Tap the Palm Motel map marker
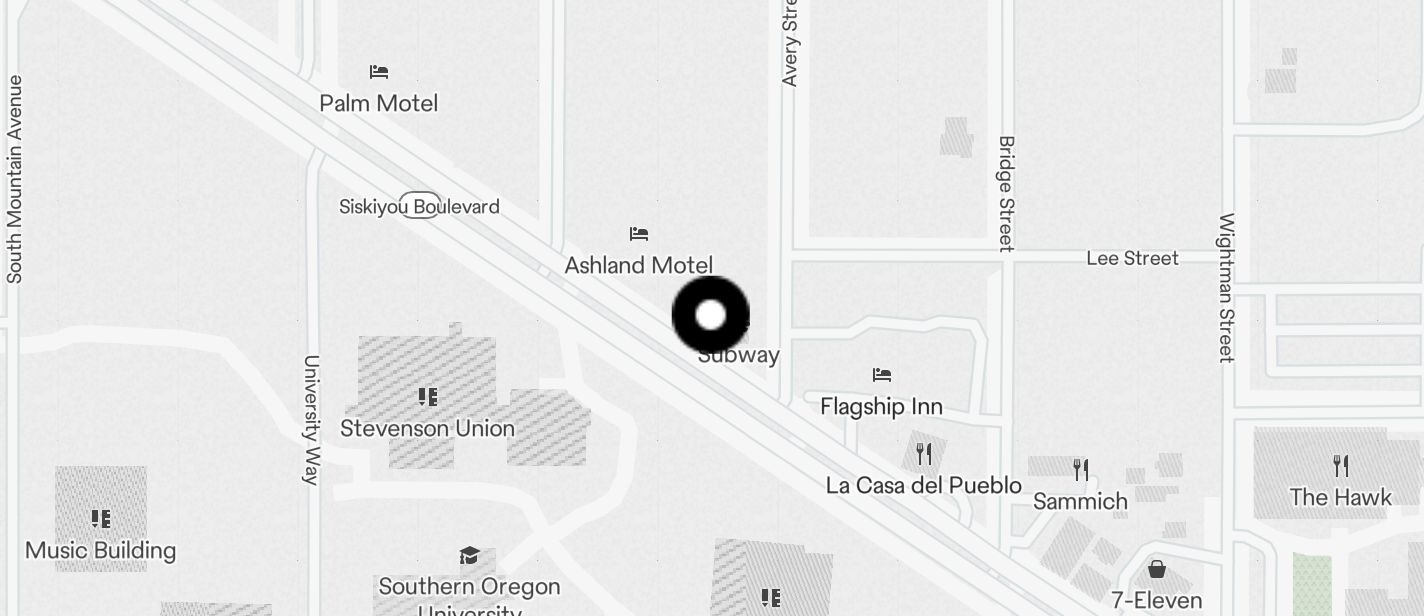 coord(379,73)
